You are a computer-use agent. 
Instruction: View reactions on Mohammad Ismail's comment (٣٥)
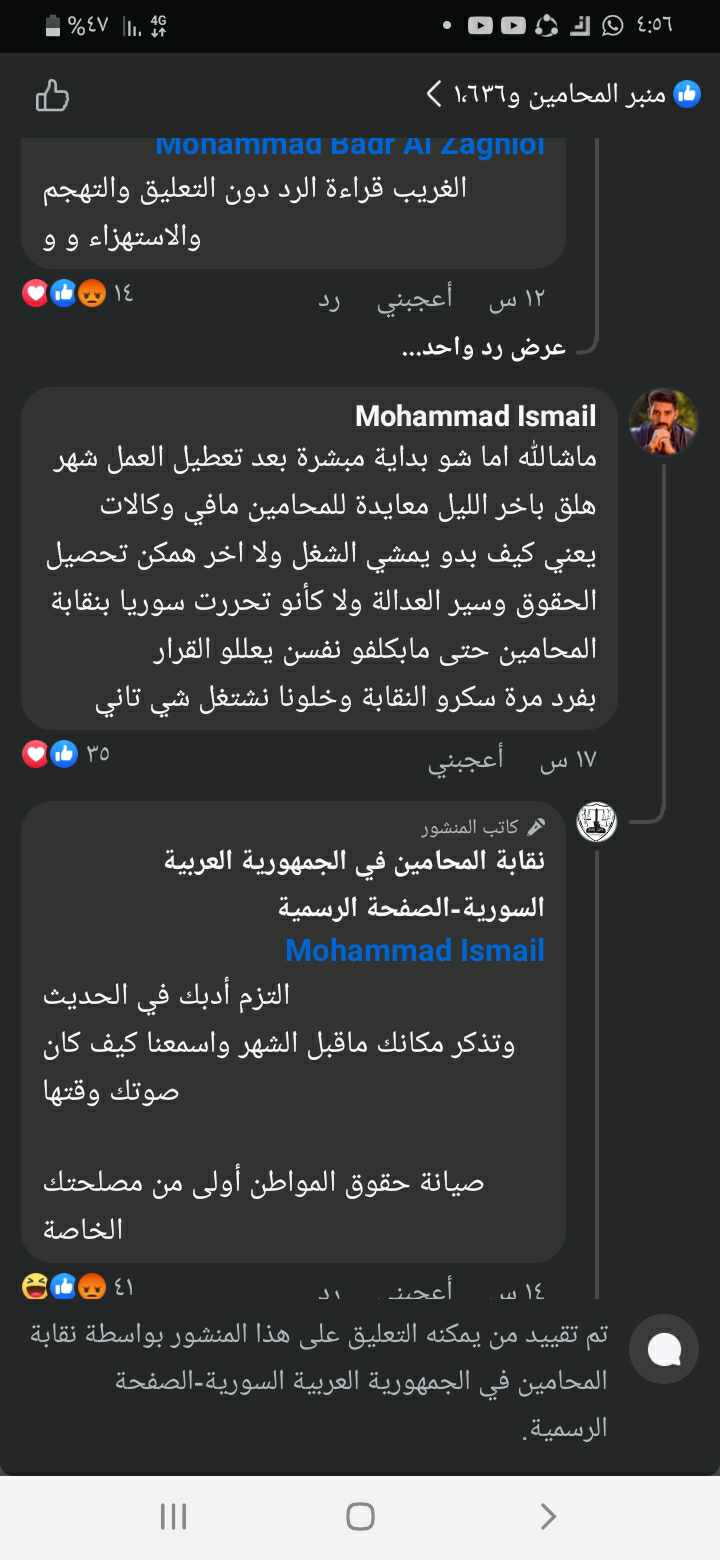66,754
